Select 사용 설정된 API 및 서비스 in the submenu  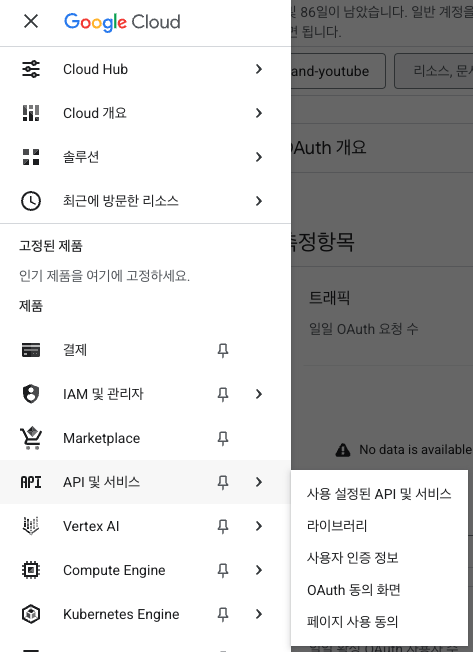[x=379, y=494]
